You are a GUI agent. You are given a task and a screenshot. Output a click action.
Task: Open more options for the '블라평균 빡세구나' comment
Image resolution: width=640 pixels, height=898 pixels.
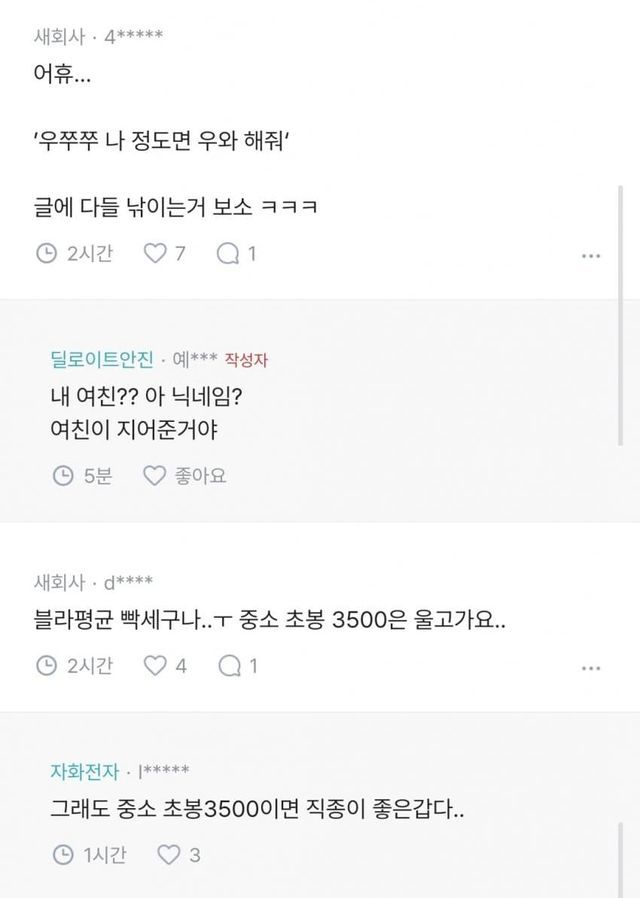coord(591,668)
